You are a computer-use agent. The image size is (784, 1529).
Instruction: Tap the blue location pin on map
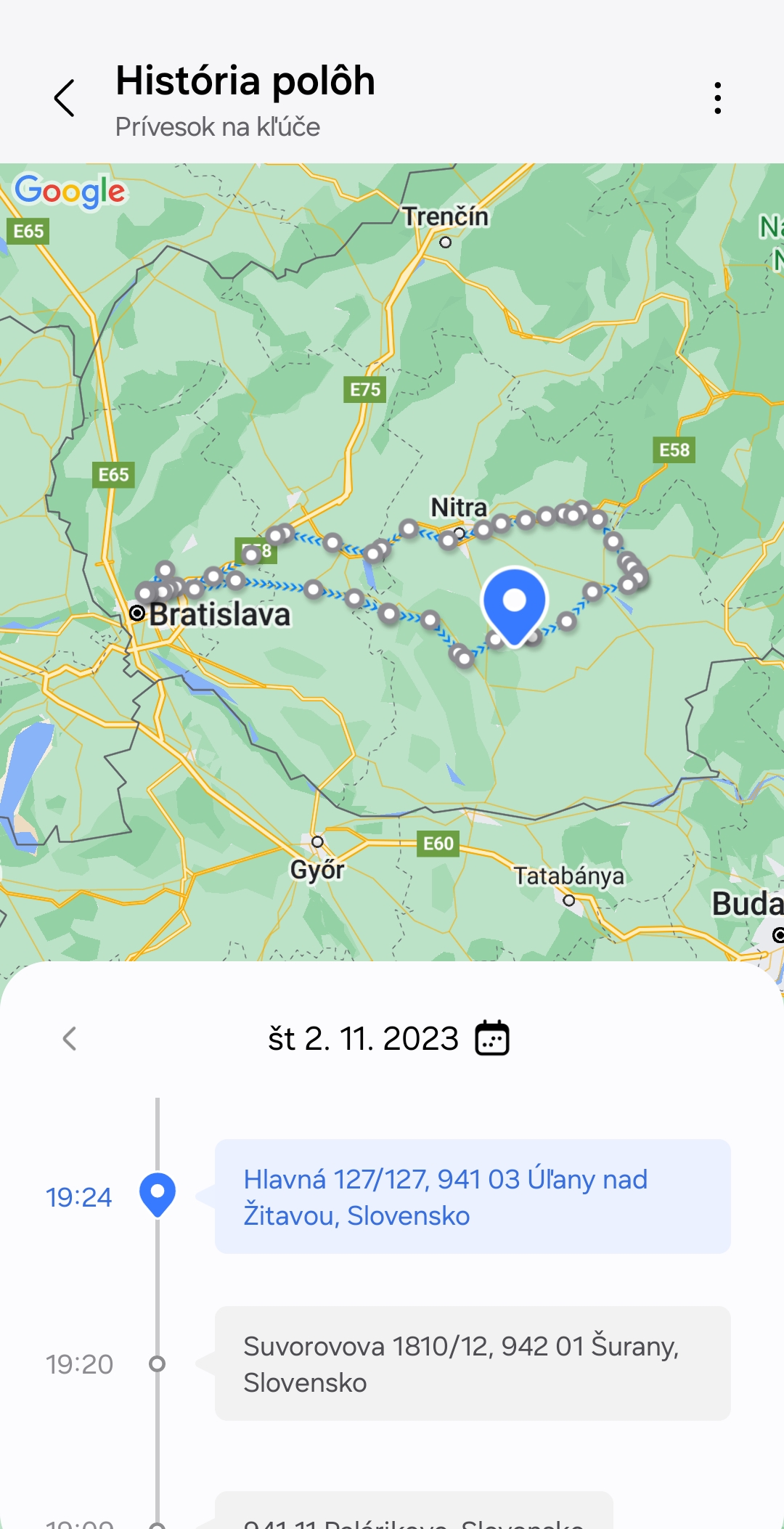point(514,604)
